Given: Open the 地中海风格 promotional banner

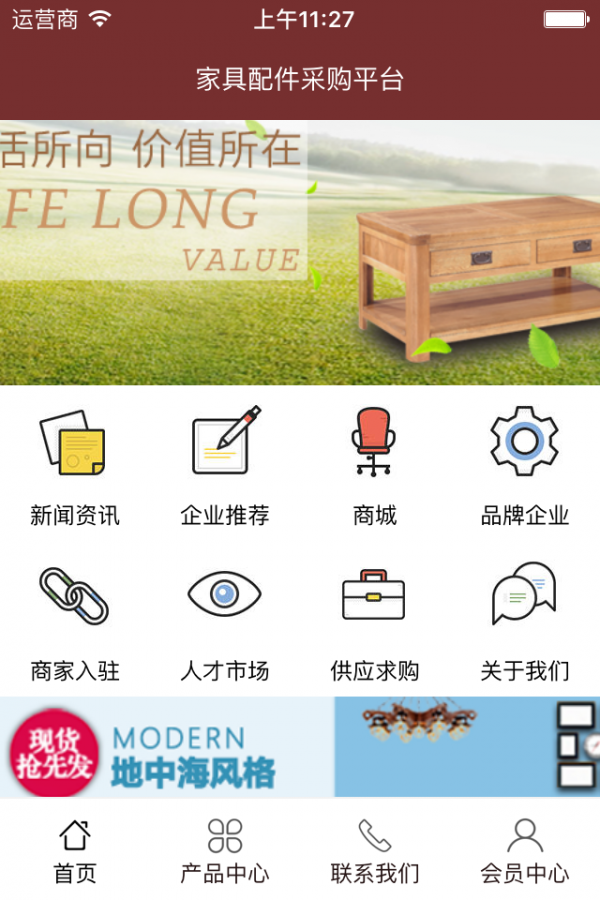Looking at the screenshot, I should [x=300, y=747].
